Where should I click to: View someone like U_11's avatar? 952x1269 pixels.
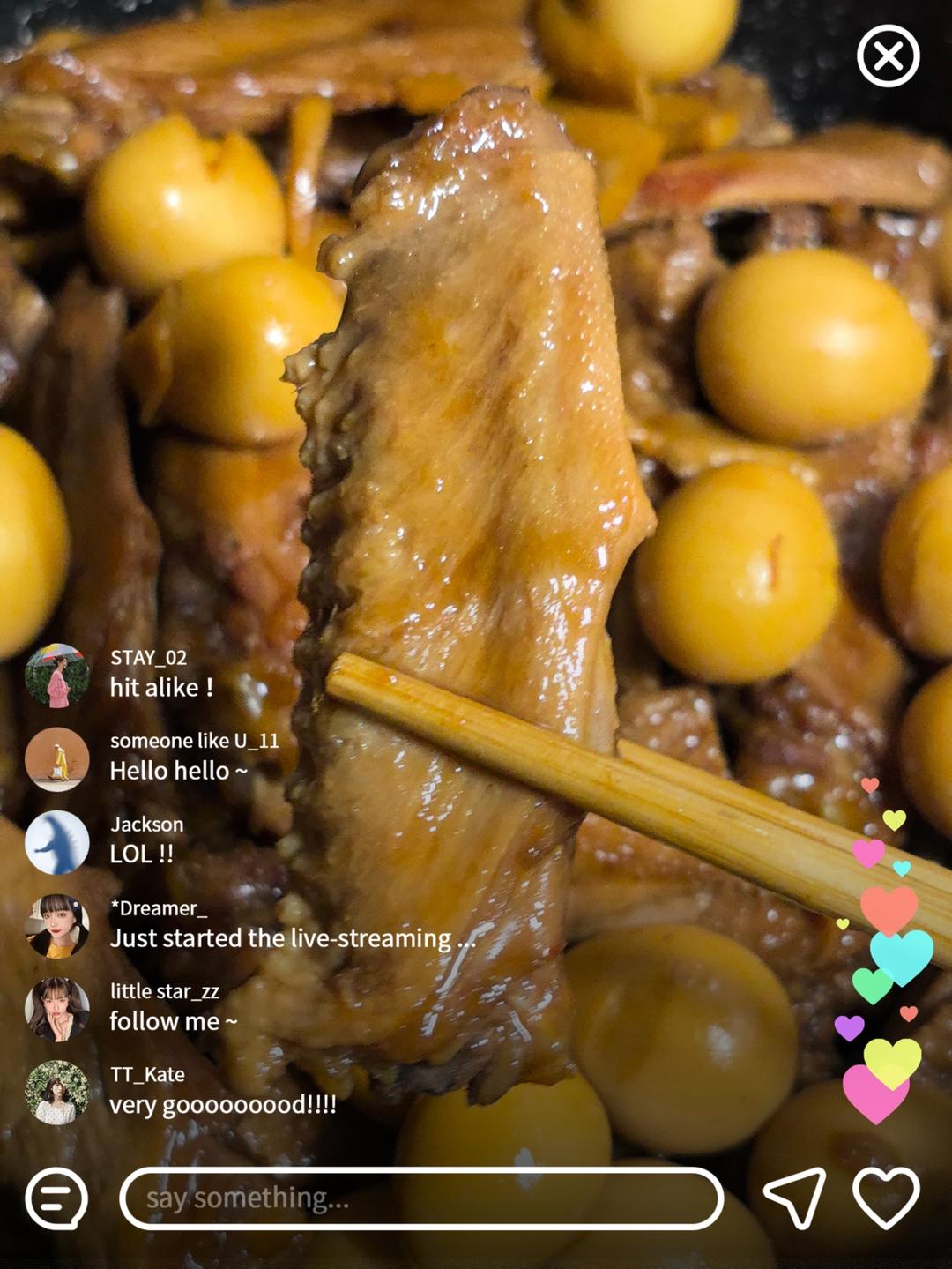[x=57, y=758]
